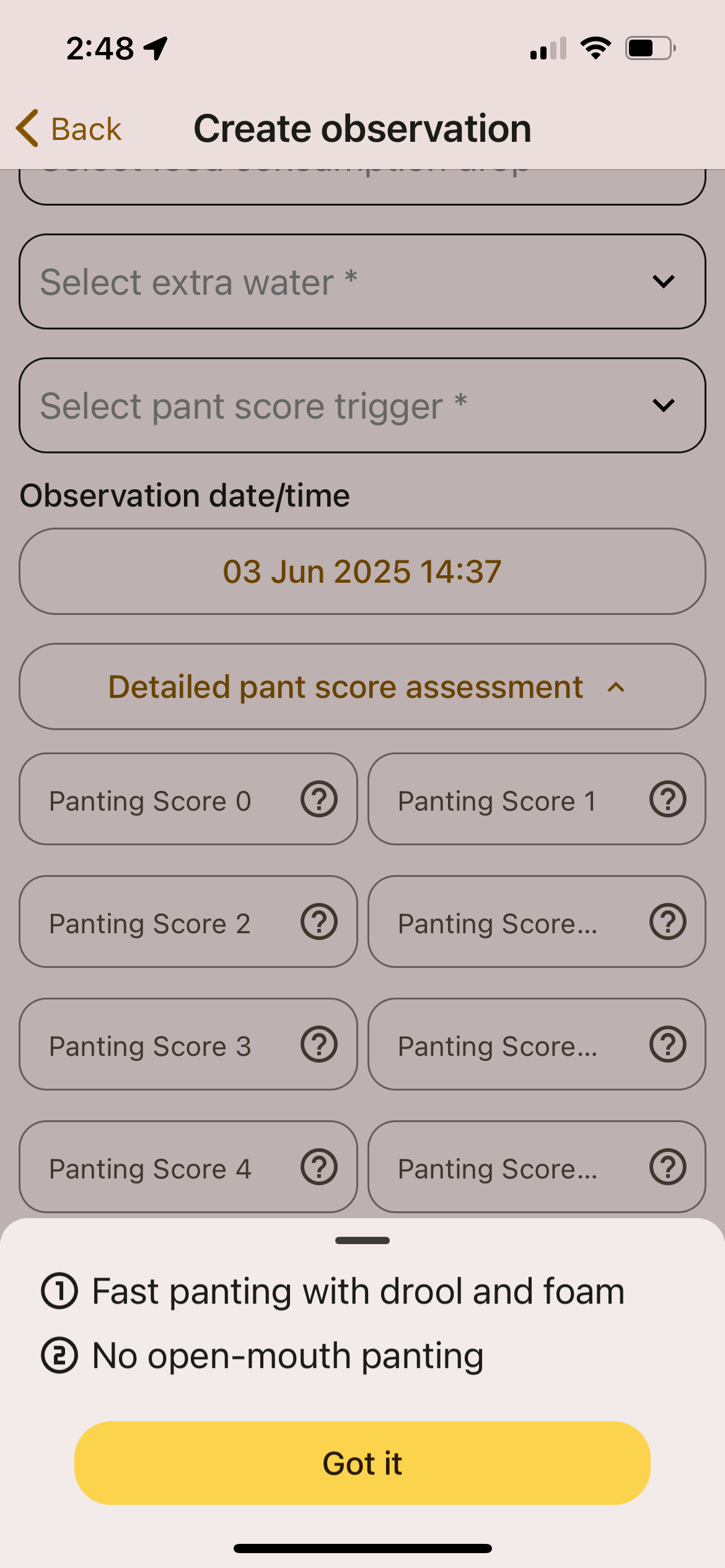Screen dimensions: 725x1568
Task: Show the explanation for Panting Score 4
Action: tap(319, 1167)
